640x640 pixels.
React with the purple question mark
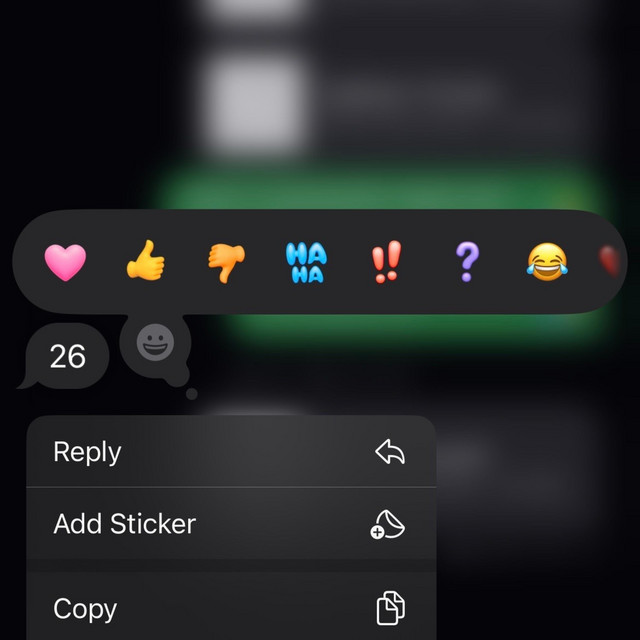tap(466, 263)
